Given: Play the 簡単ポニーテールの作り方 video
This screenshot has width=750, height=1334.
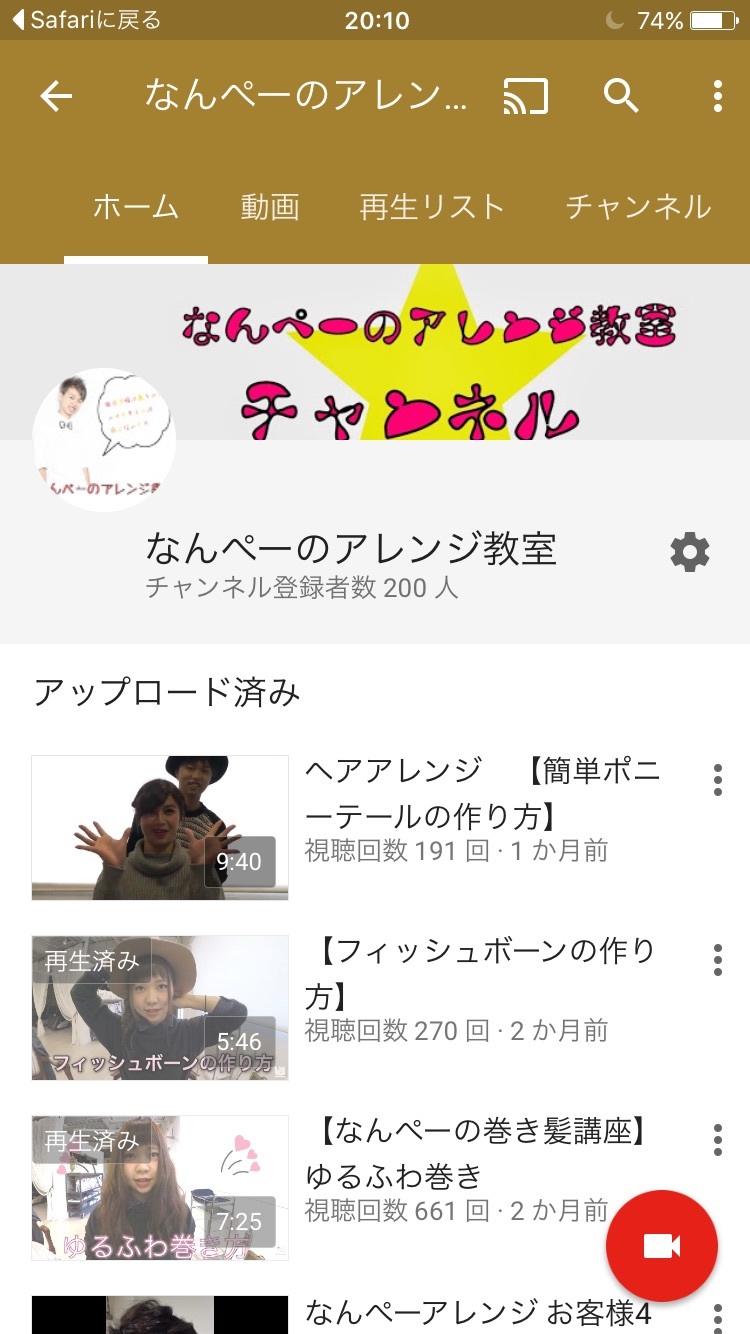Looking at the screenshot, I should [160, 827].
